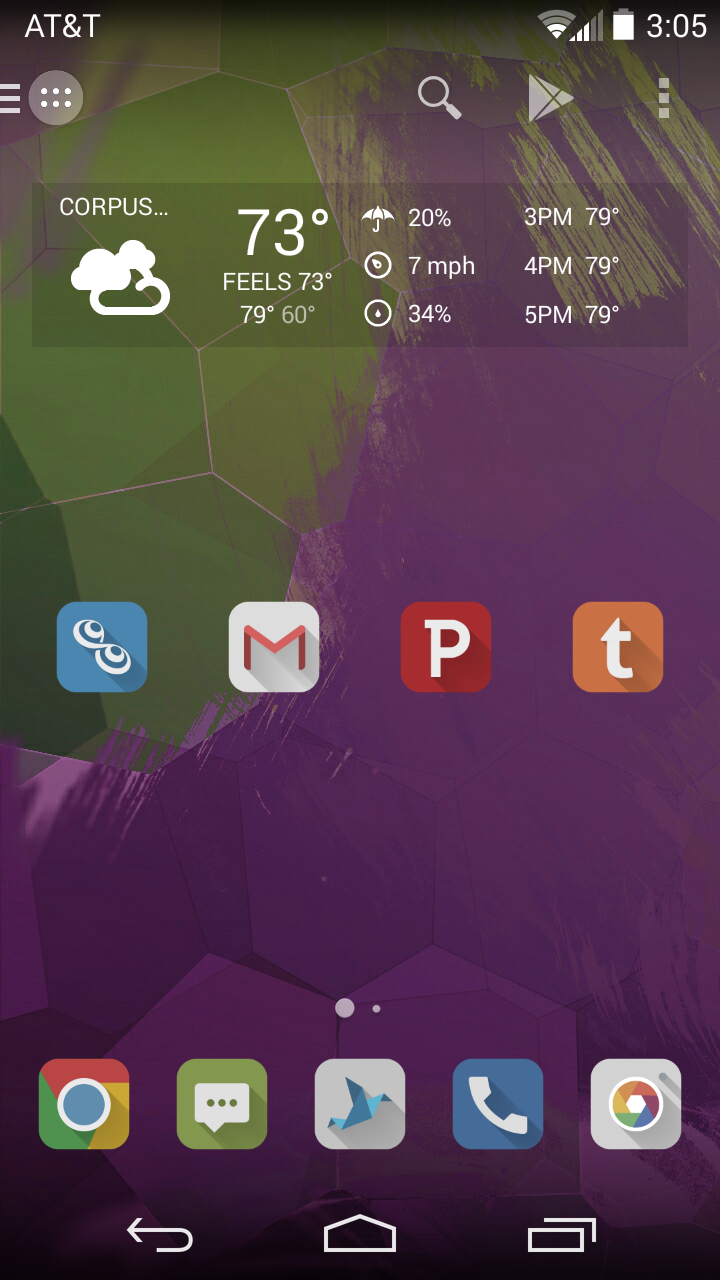Launch the Play Store shortcut
Screen dimensions: 720x1280
pyautogui.click(x=550, y=98)
